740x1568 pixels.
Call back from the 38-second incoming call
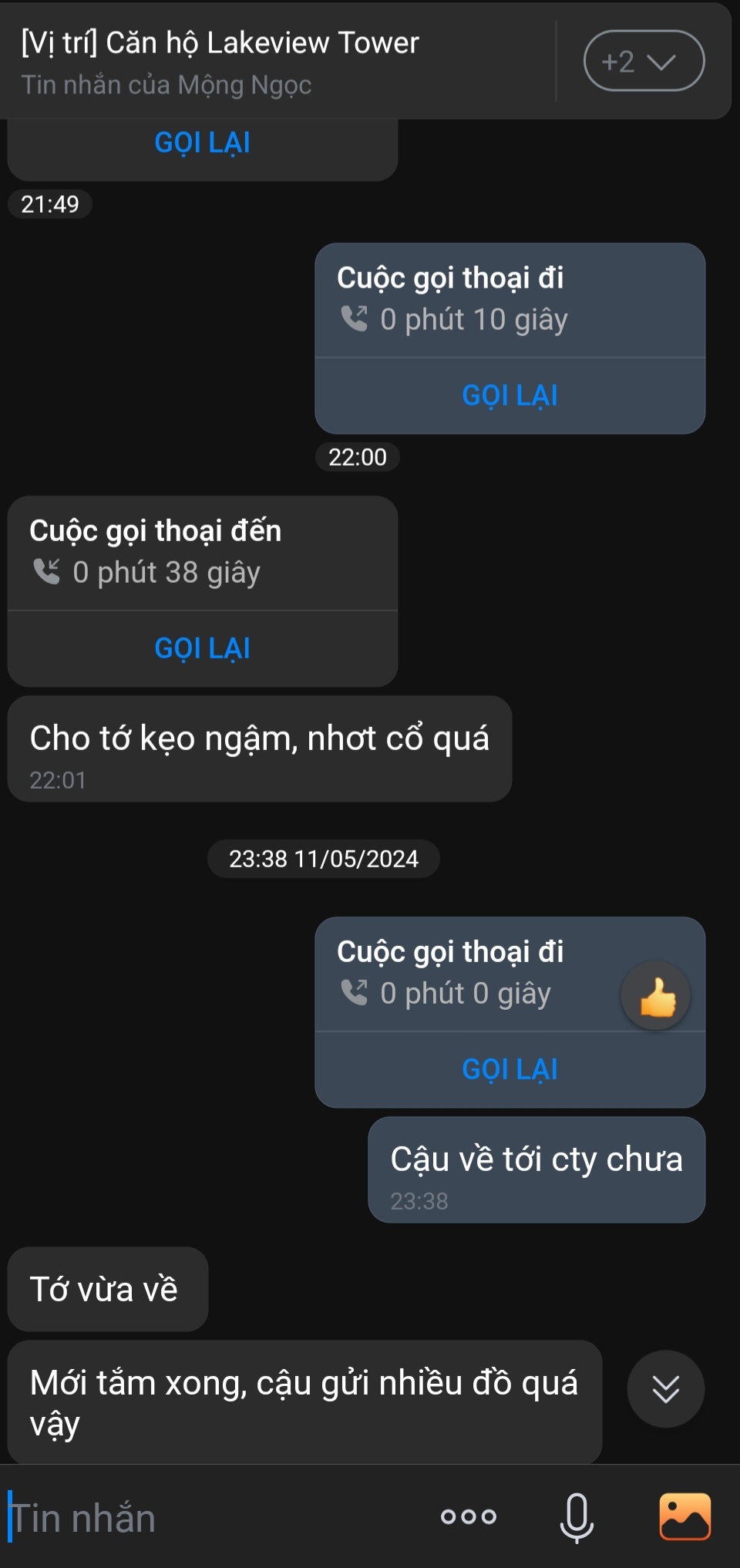pyautogui.click(x=202, y=648)
